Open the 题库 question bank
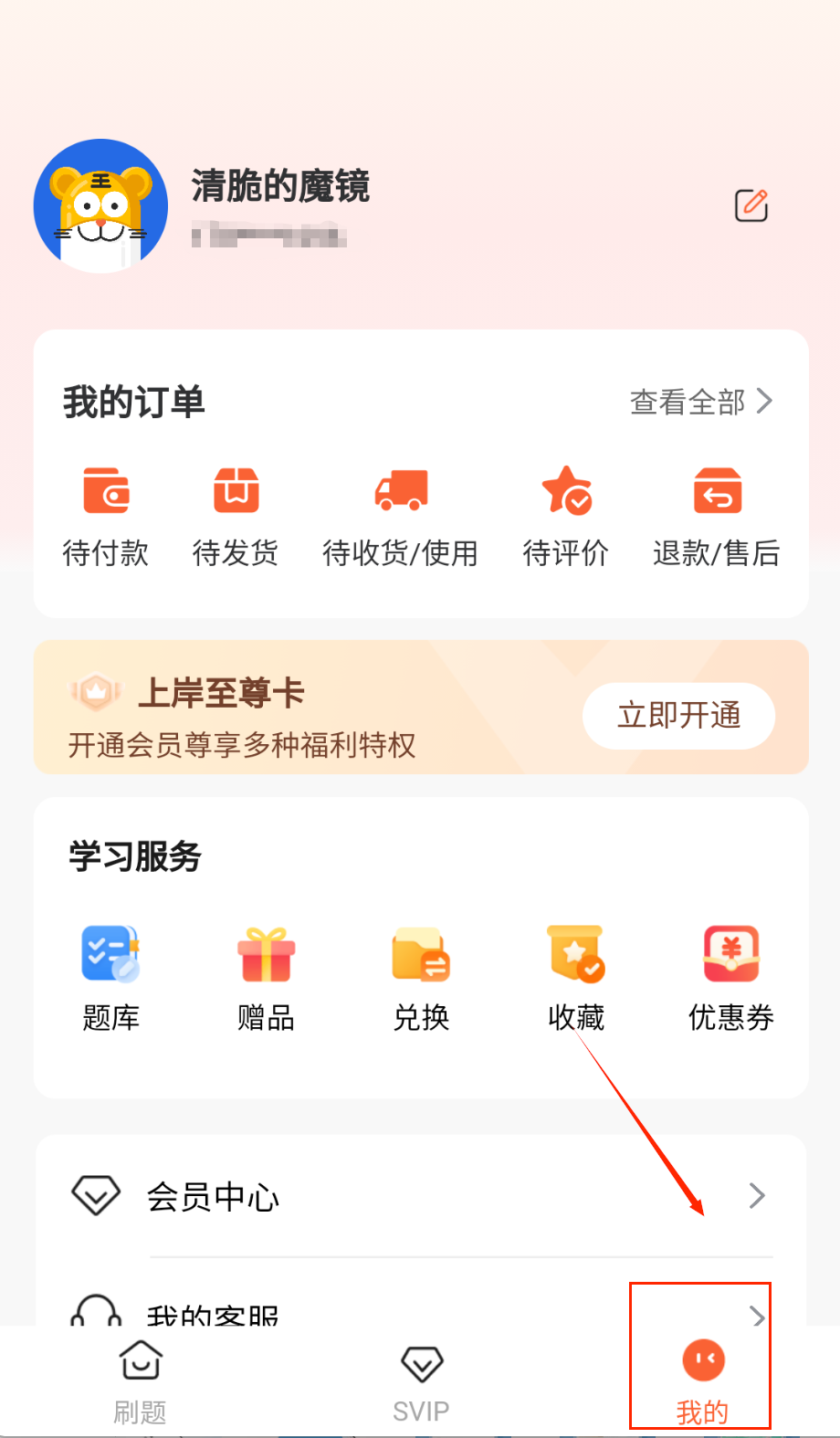The height and width of the screenshot is (1438, 840). [110, 978]
